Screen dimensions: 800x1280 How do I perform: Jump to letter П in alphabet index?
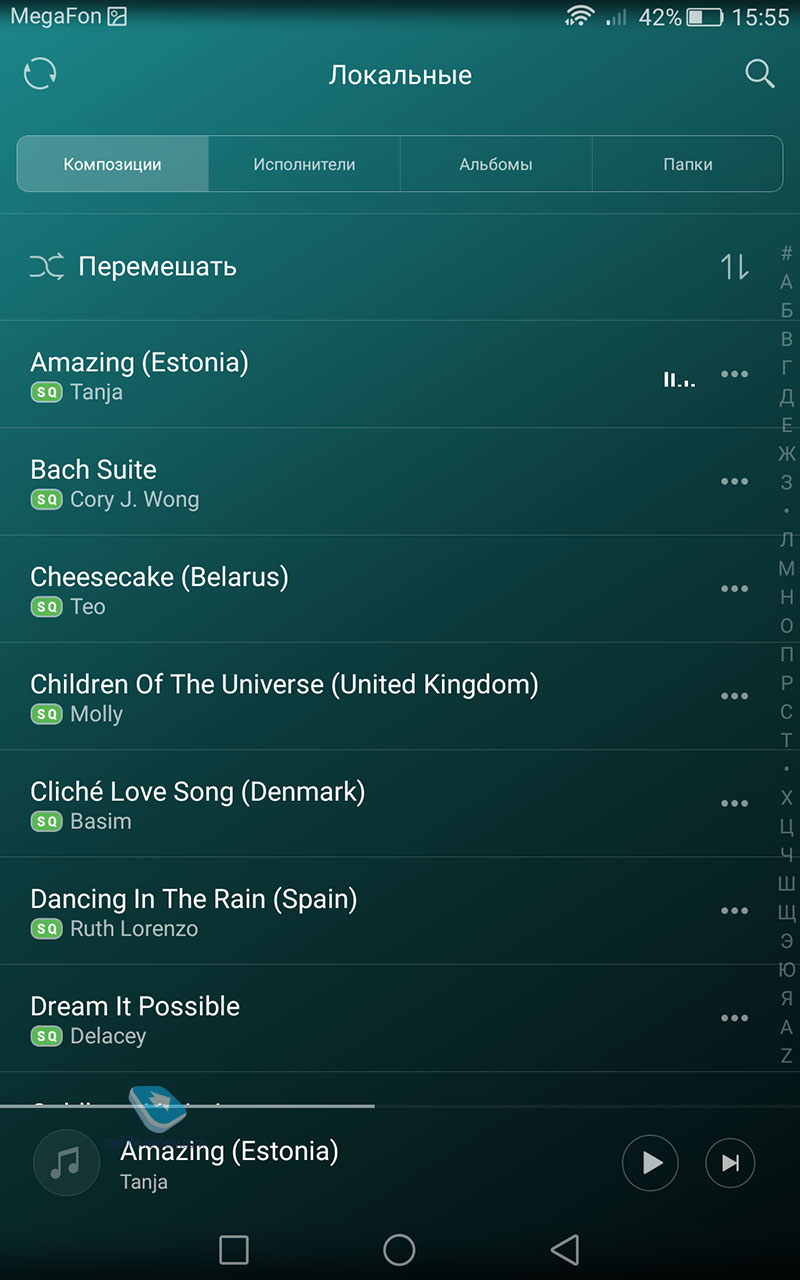[787, 655]
